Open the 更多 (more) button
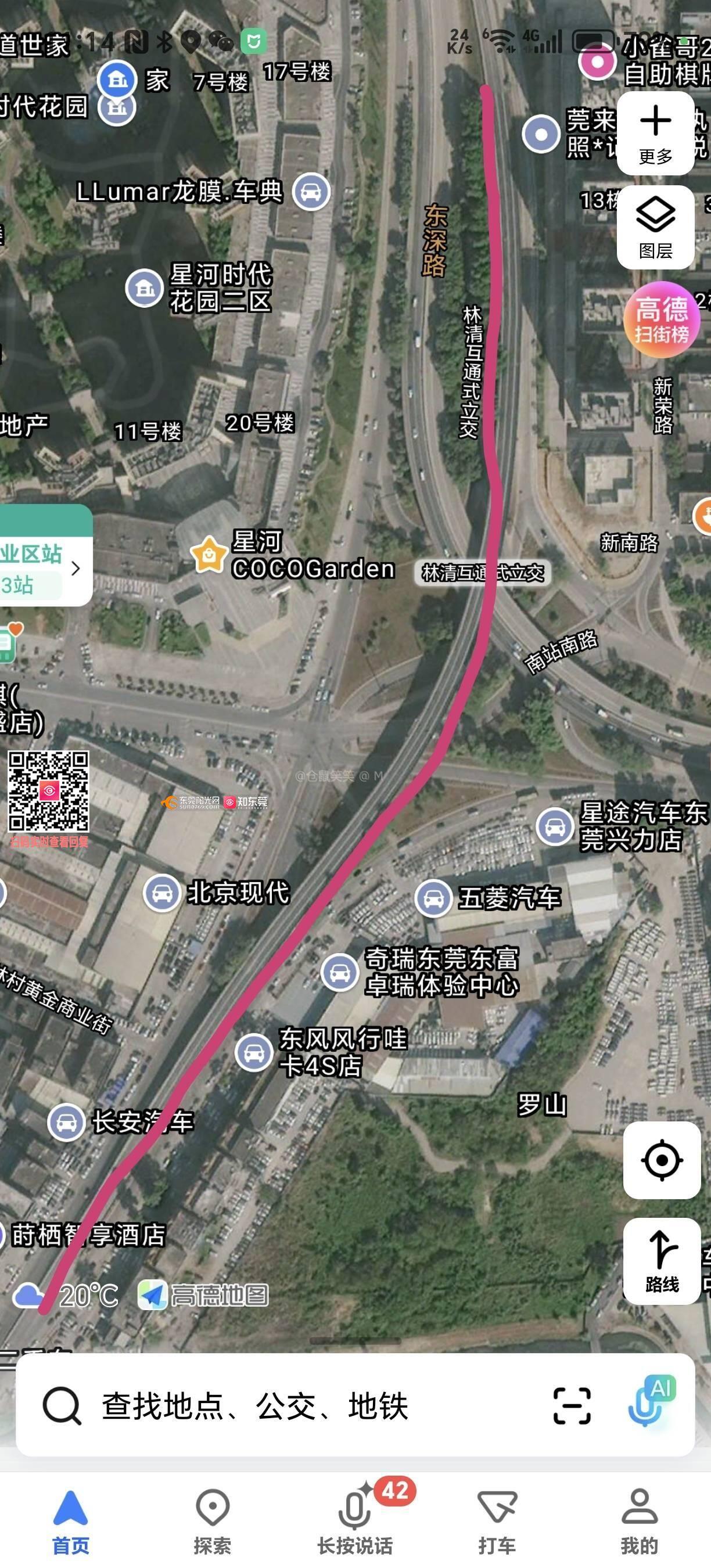The image size is (711, 1568). (x=656, y=134)
